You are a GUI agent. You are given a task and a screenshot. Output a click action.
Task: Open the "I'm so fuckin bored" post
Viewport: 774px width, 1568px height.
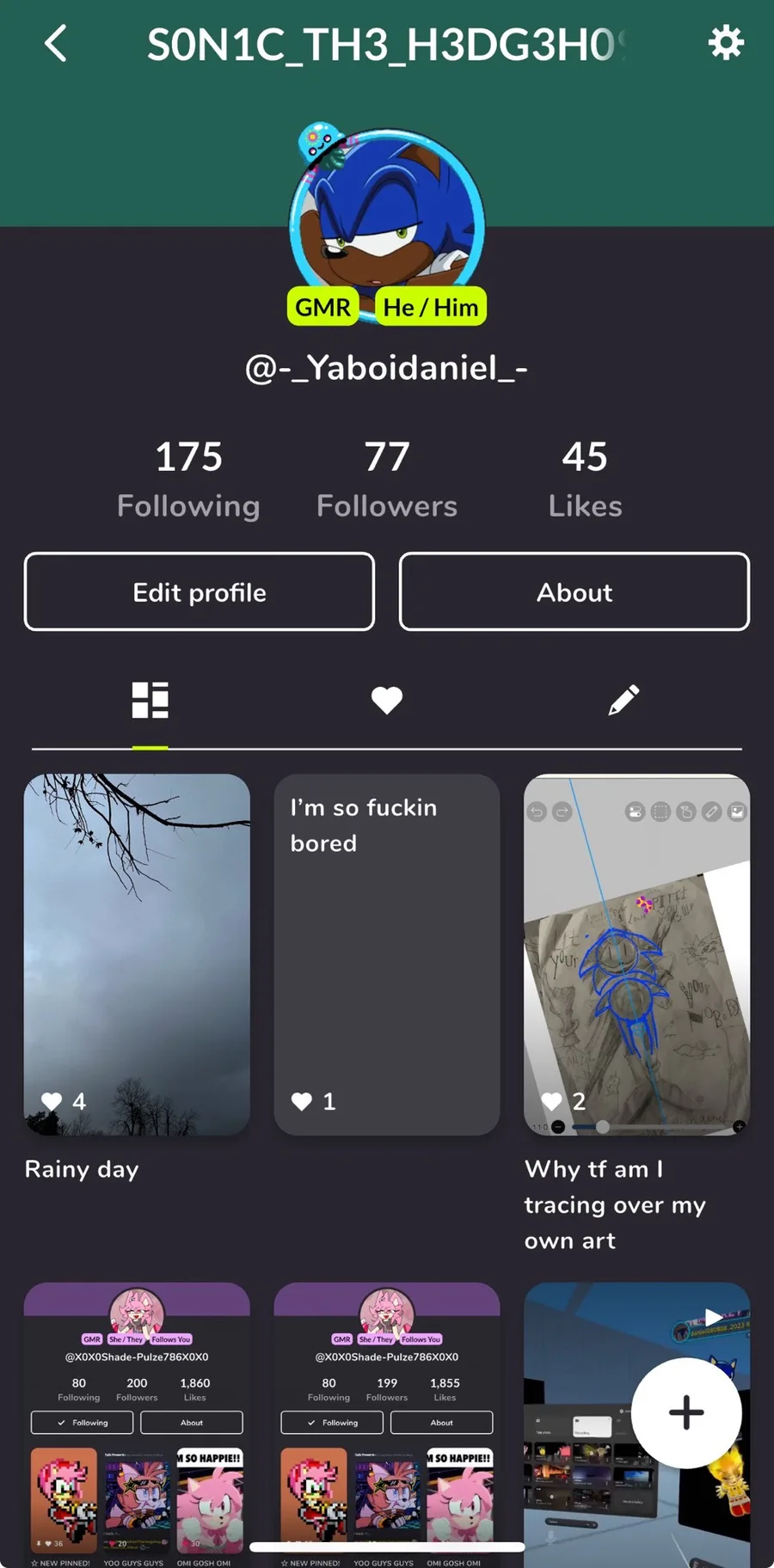[387, 954]
